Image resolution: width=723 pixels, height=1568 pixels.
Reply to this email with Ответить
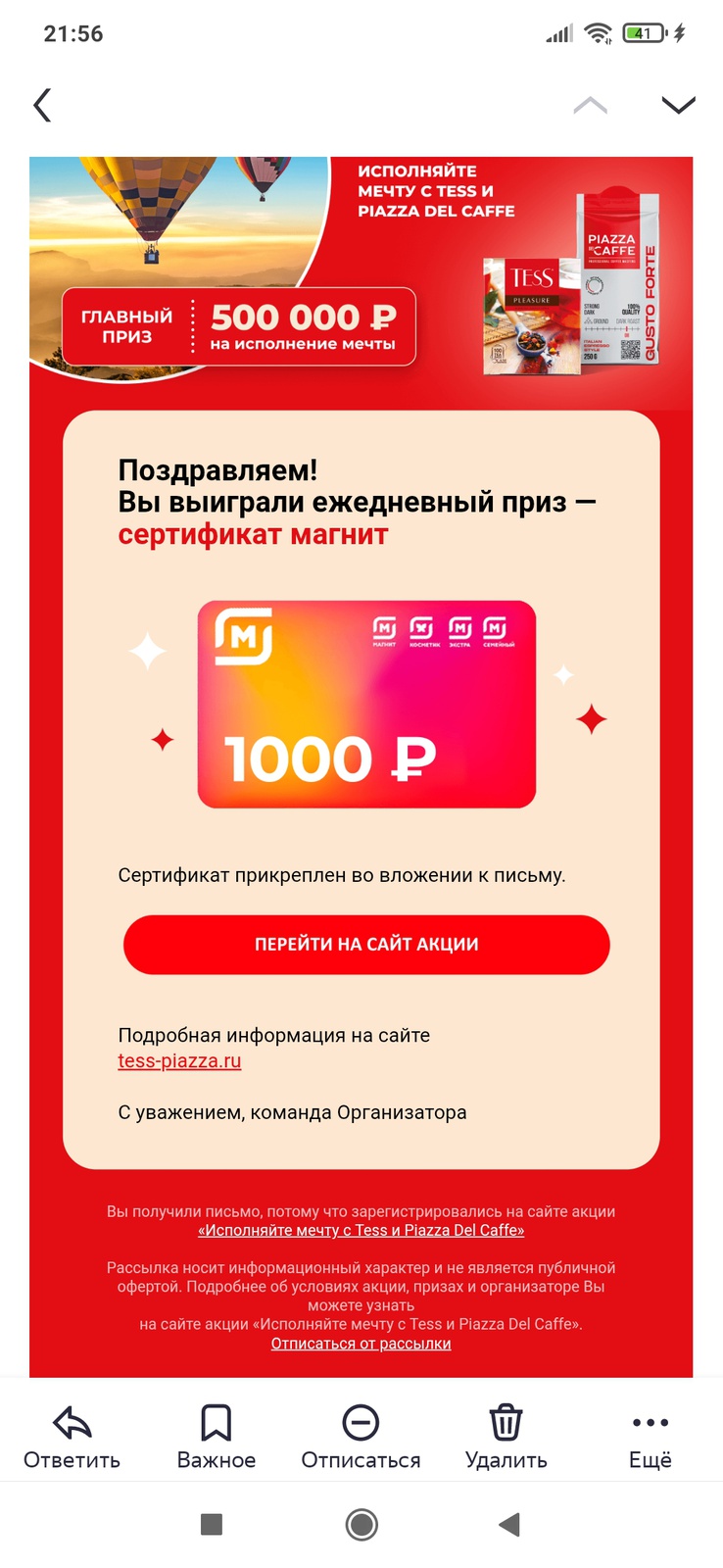click(x=72, y=1436)
